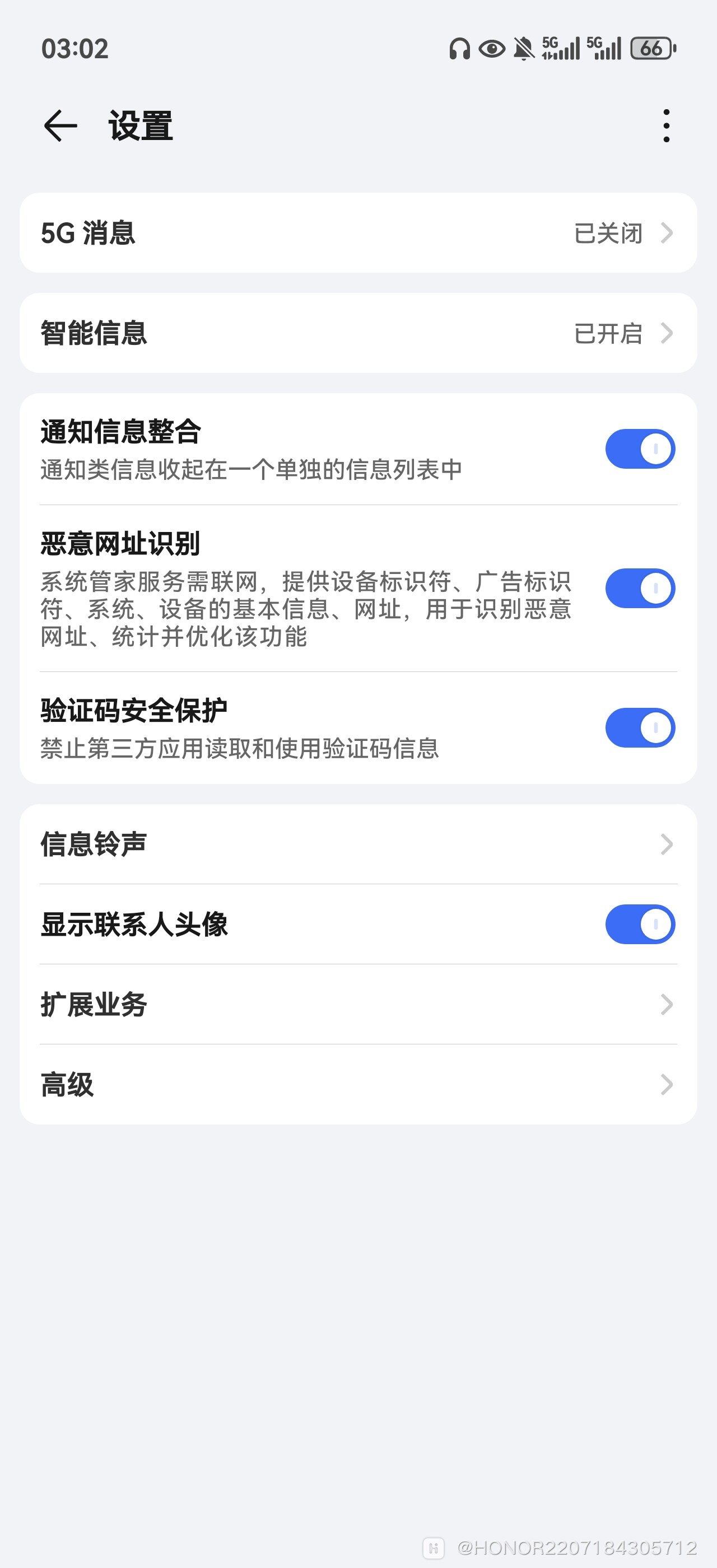
Task: Toggle 验证码安全保护 off
Action: point(639,728)
